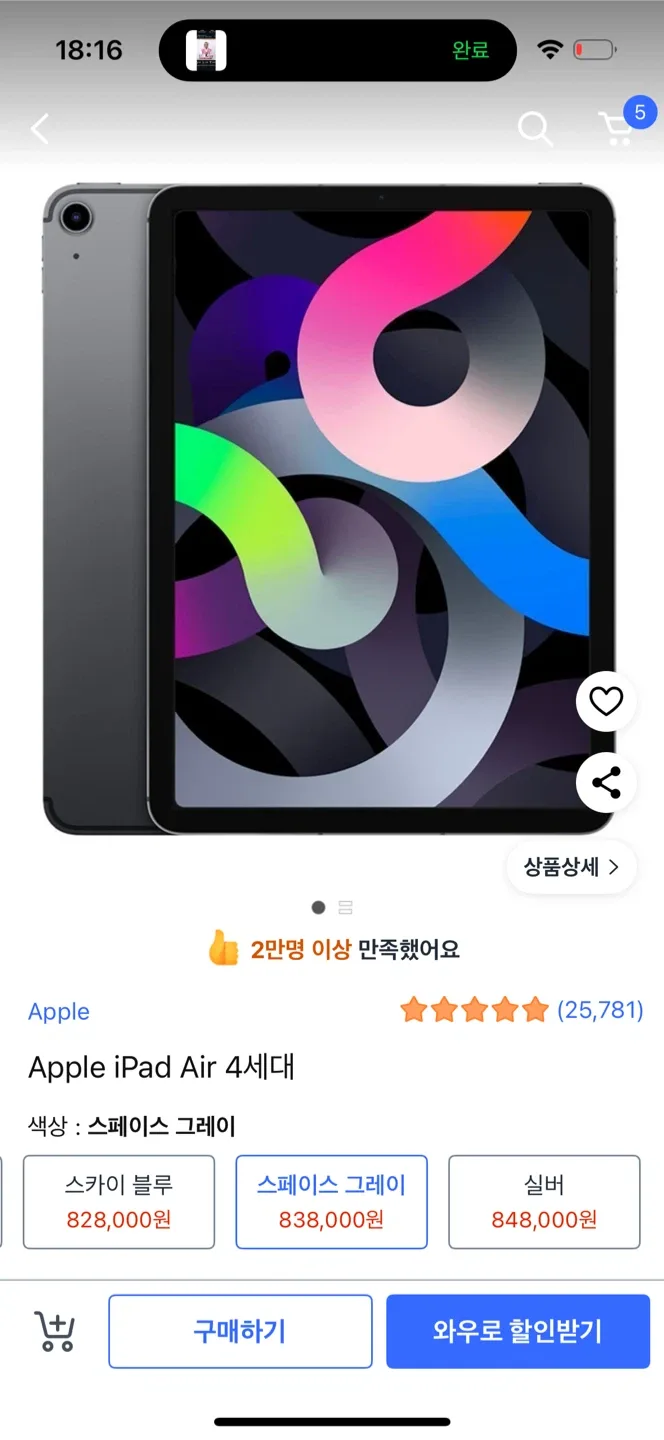Open the iPad Air product image
Image resolution: width=664 pixels, height=1440 pixels.
tap(330, 510)
